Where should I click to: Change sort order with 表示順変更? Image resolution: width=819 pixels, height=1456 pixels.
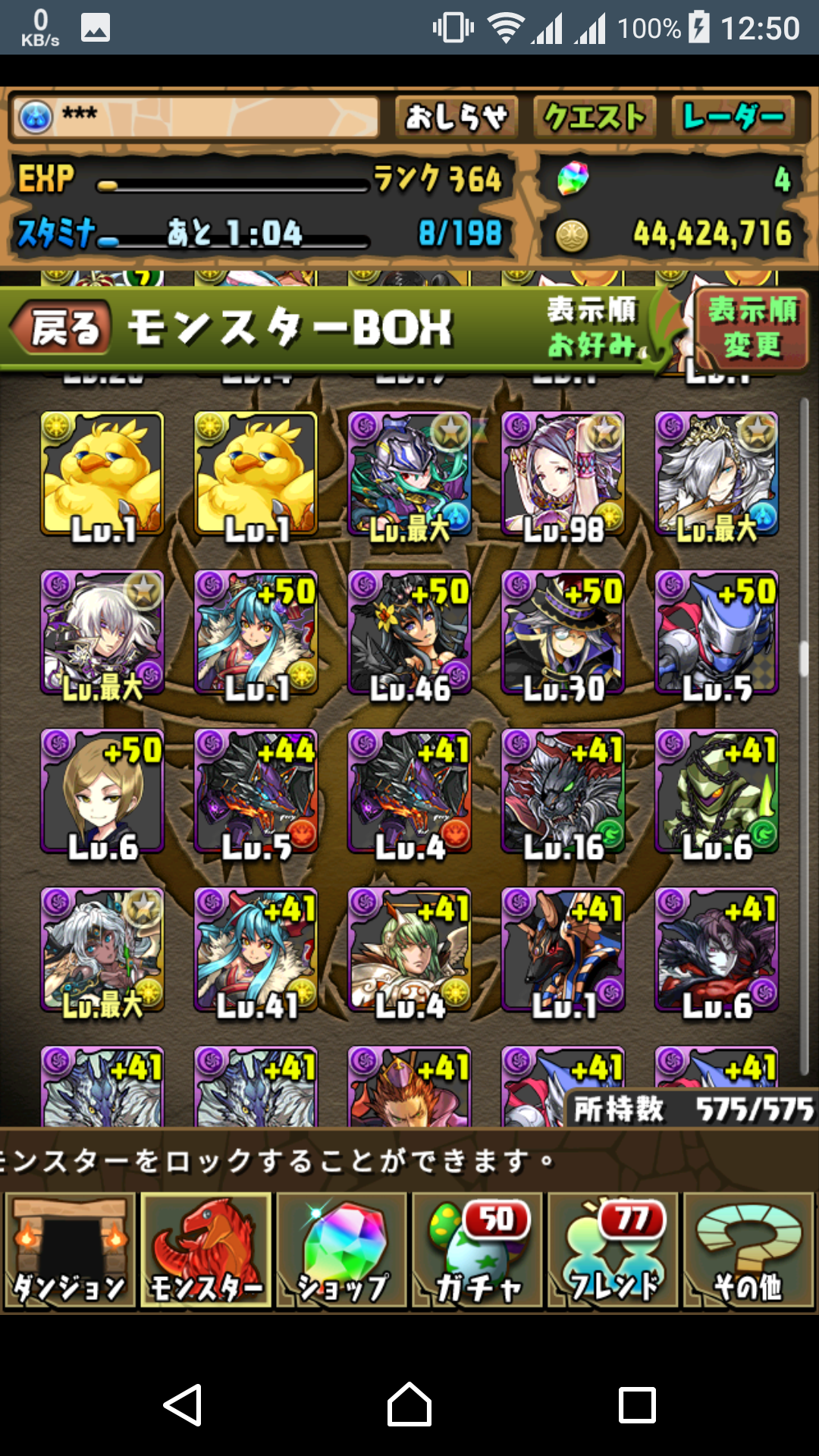(752, 328)
